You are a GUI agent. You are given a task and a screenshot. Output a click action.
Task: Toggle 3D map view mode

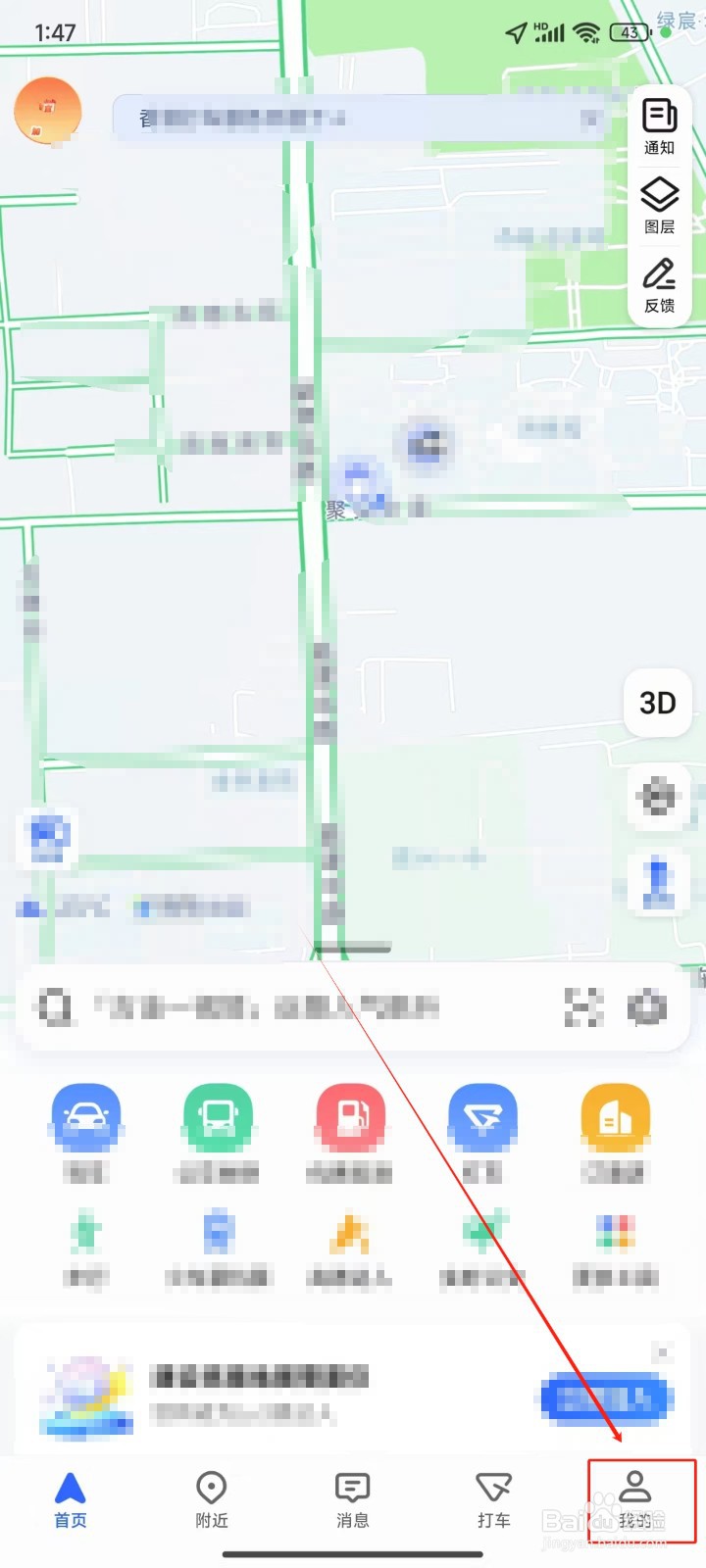point(657,704)
